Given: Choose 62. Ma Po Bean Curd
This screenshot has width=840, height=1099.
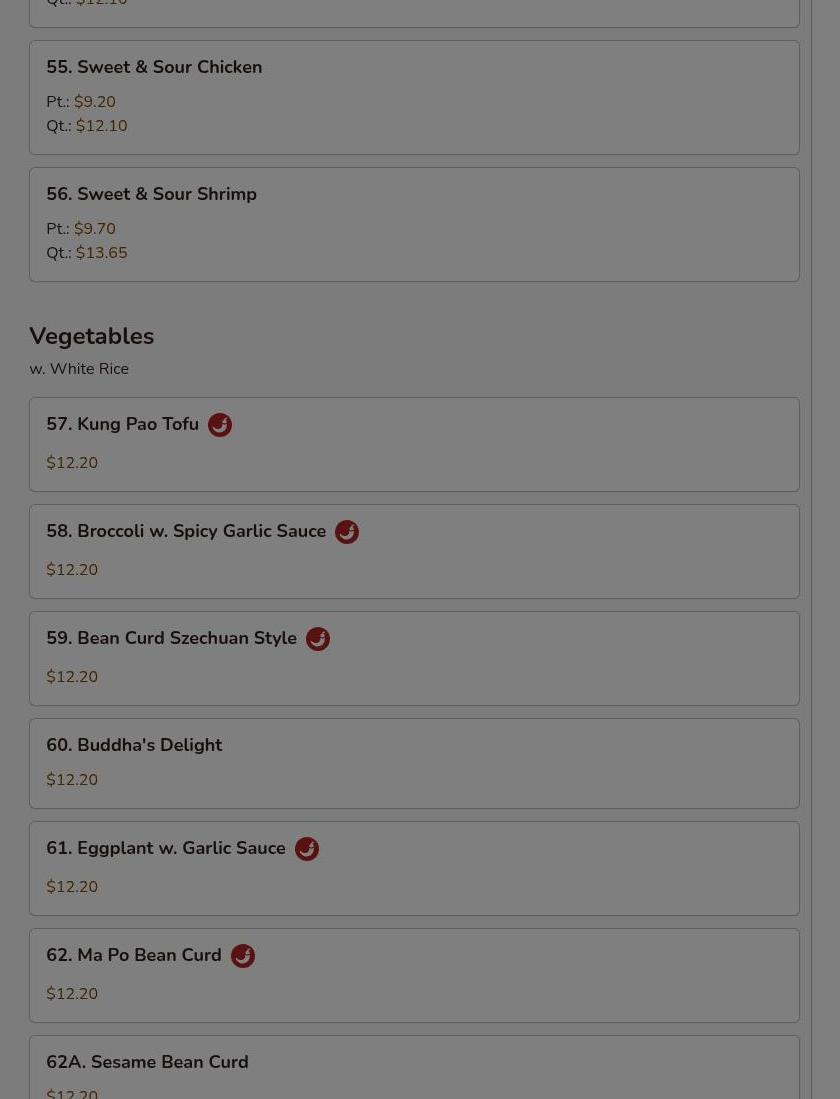Looking at the screenshot, I should [414, 975].
